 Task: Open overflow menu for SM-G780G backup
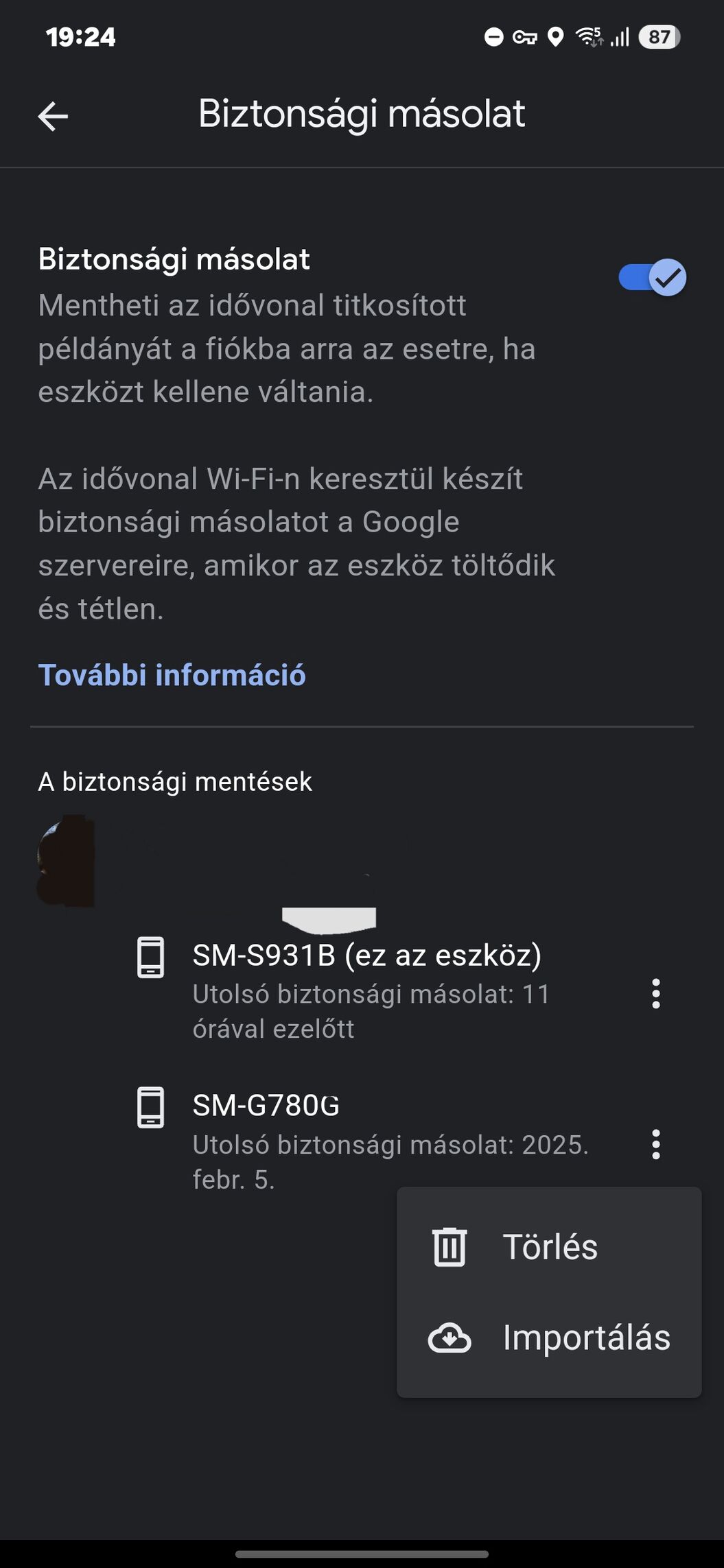656,1144
